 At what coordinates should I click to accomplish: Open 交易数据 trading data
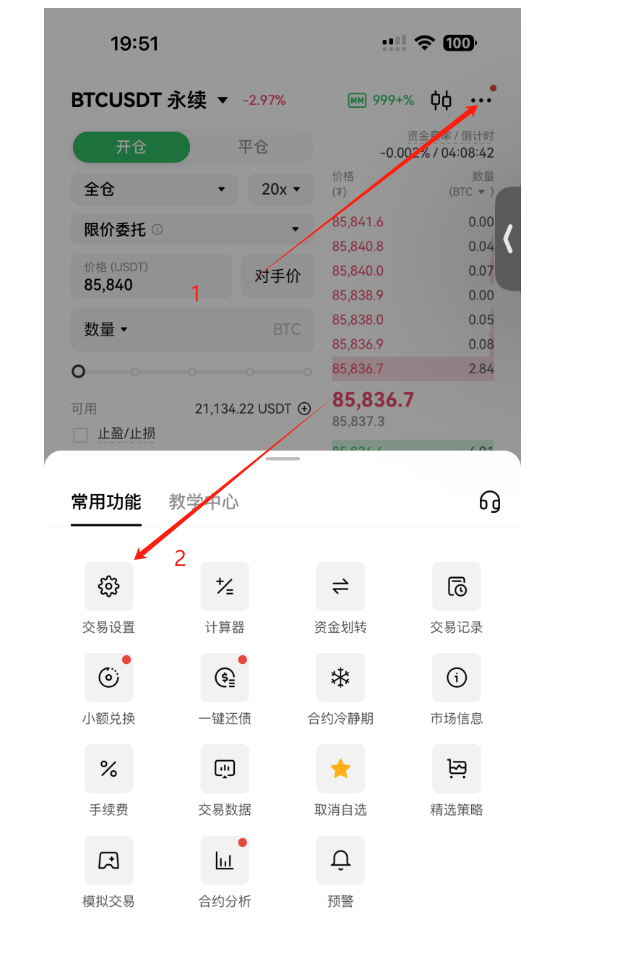224,769
